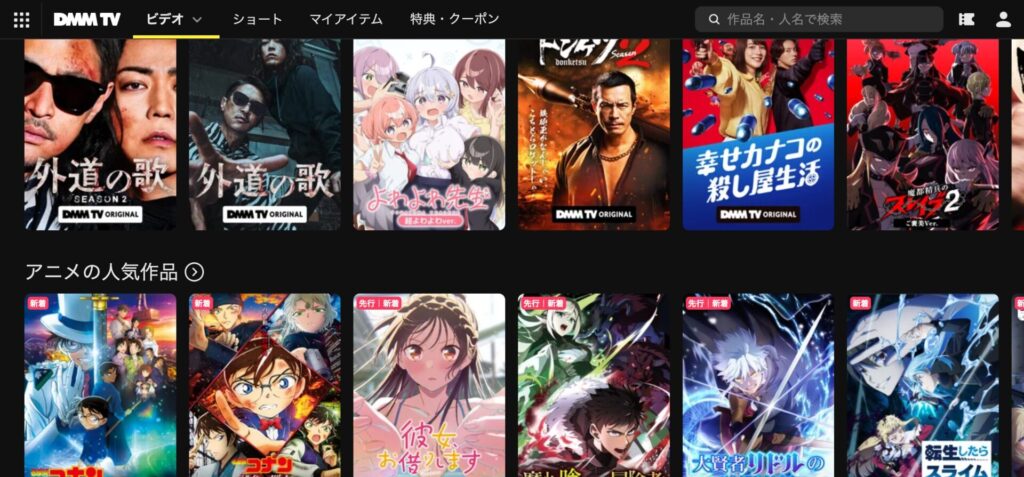Open よわよわ先生 anime poster
The image size is (1024, 477).
click(429, 134)
